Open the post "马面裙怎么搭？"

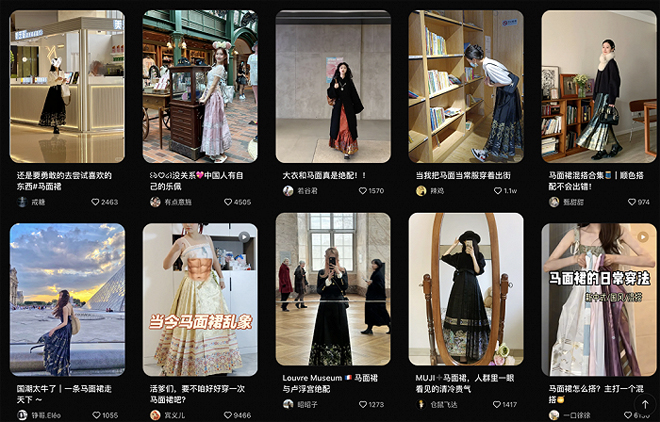pyautogui.click(x=598, y=299)
